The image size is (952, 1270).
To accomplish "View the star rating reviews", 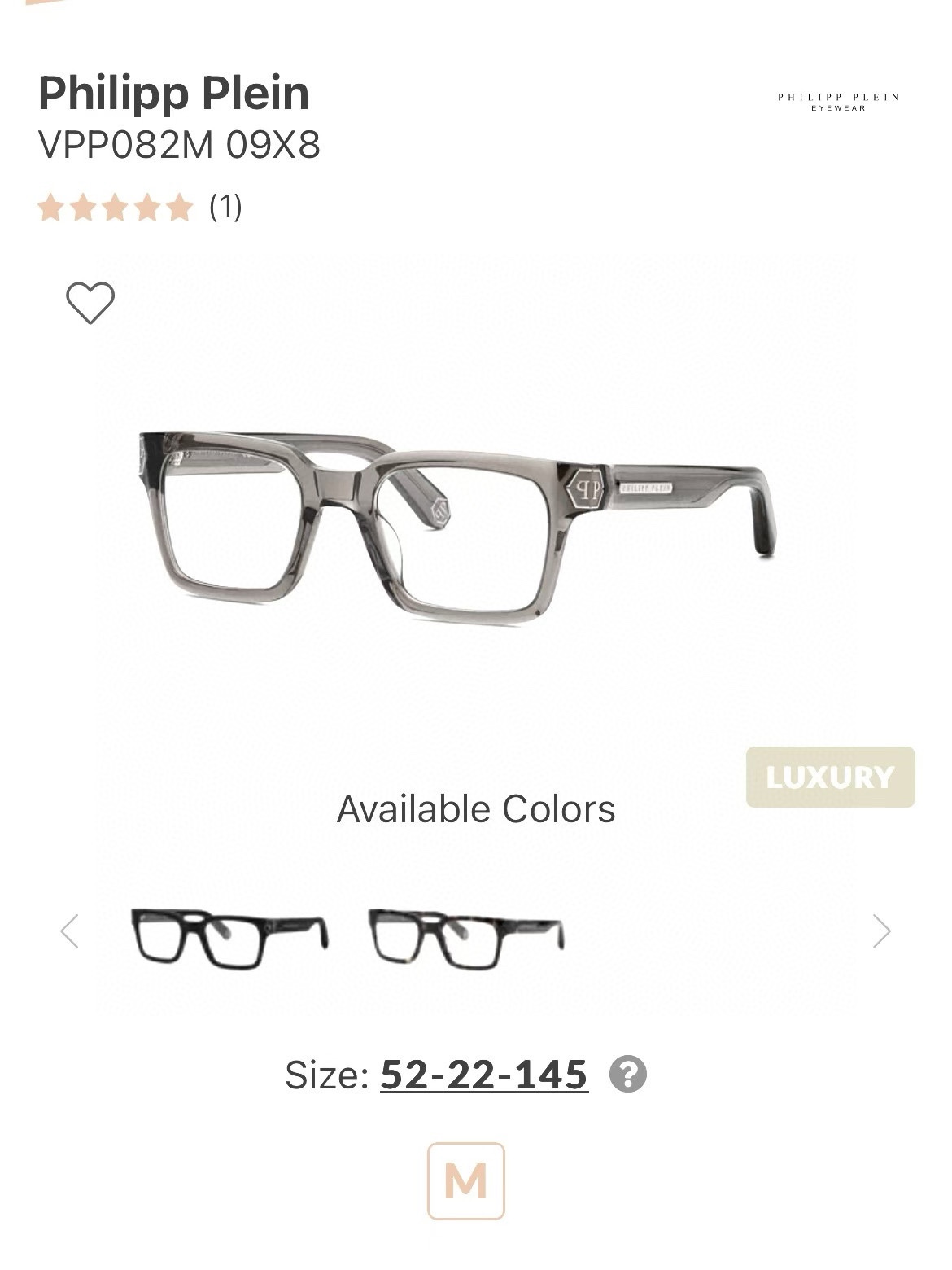I will coord(139,208).
